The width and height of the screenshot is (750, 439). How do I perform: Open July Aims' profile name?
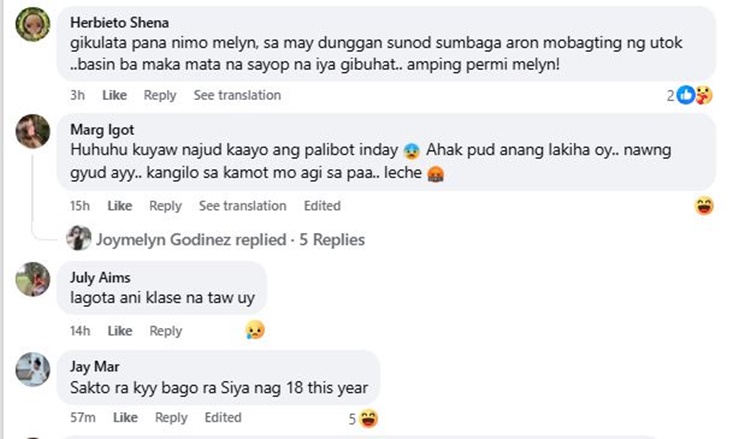click(x=101, y=277)
